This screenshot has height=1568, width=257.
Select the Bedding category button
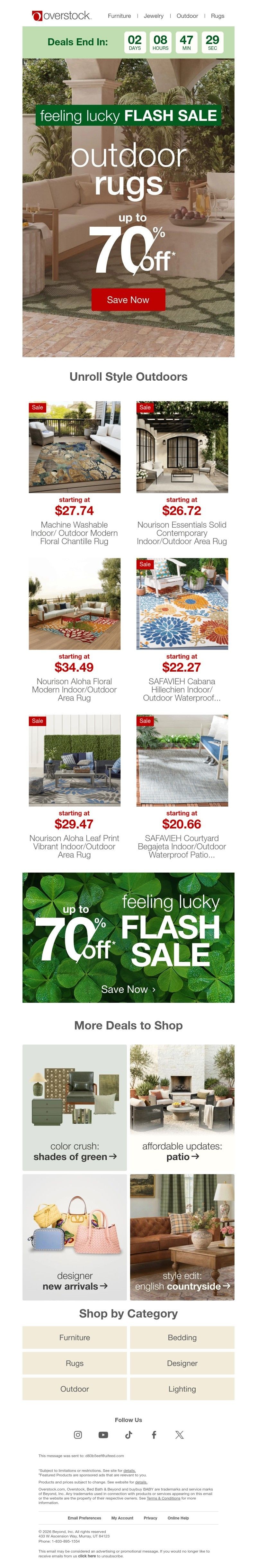182,1337
